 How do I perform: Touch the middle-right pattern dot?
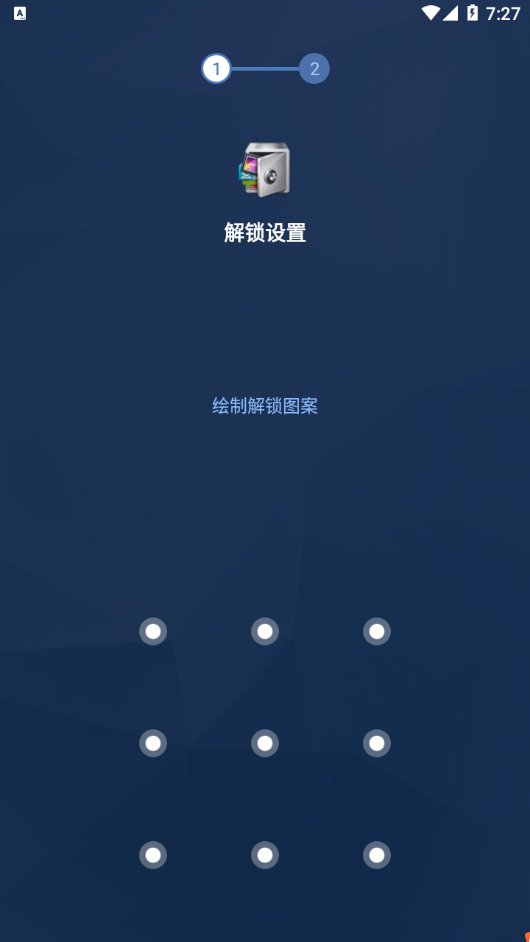377,743
